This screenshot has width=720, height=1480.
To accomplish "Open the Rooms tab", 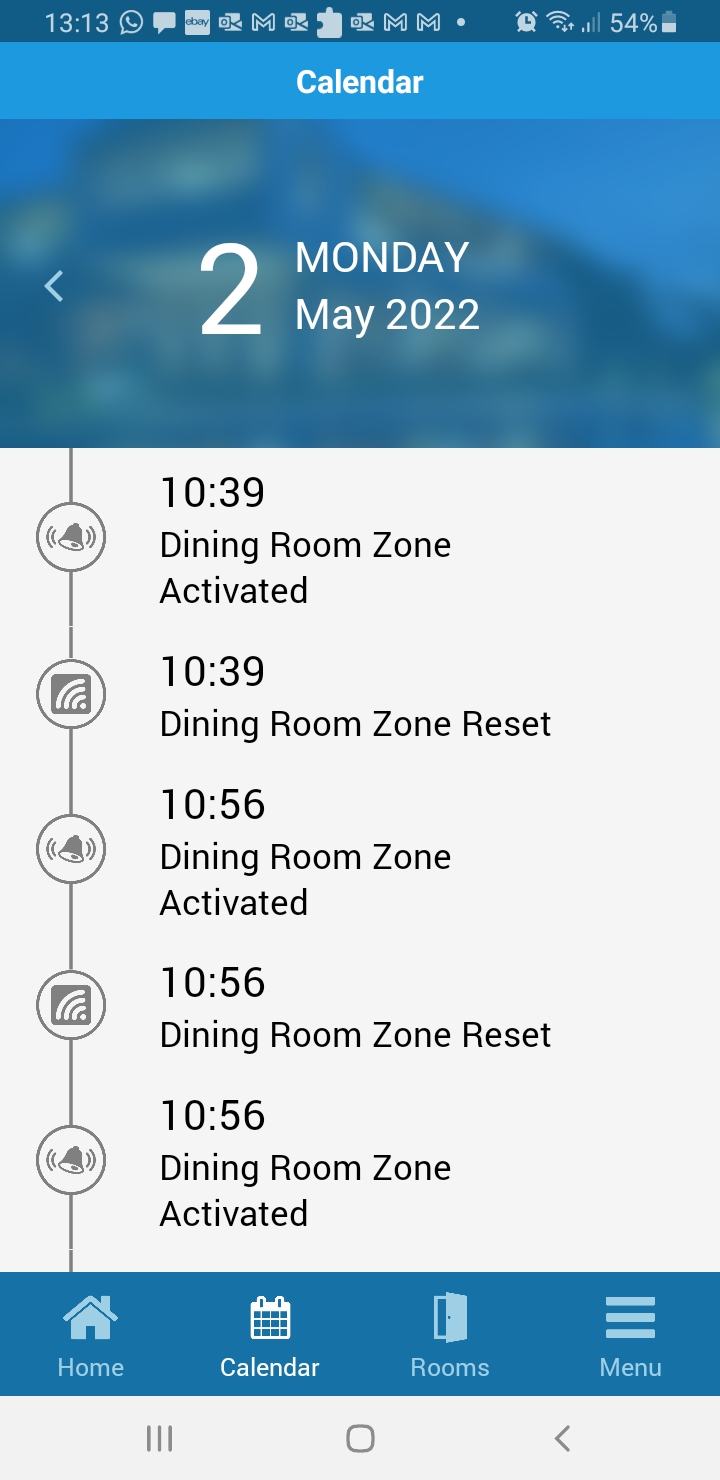I will point(450,1334).
